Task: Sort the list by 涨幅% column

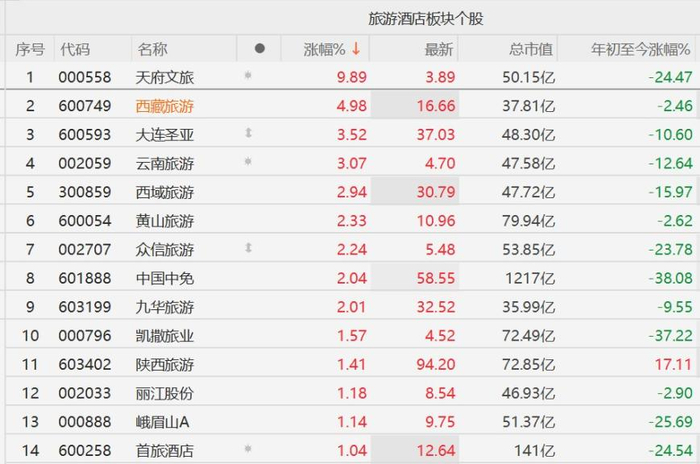Action: pyautogui.click(x=325, y=49)
